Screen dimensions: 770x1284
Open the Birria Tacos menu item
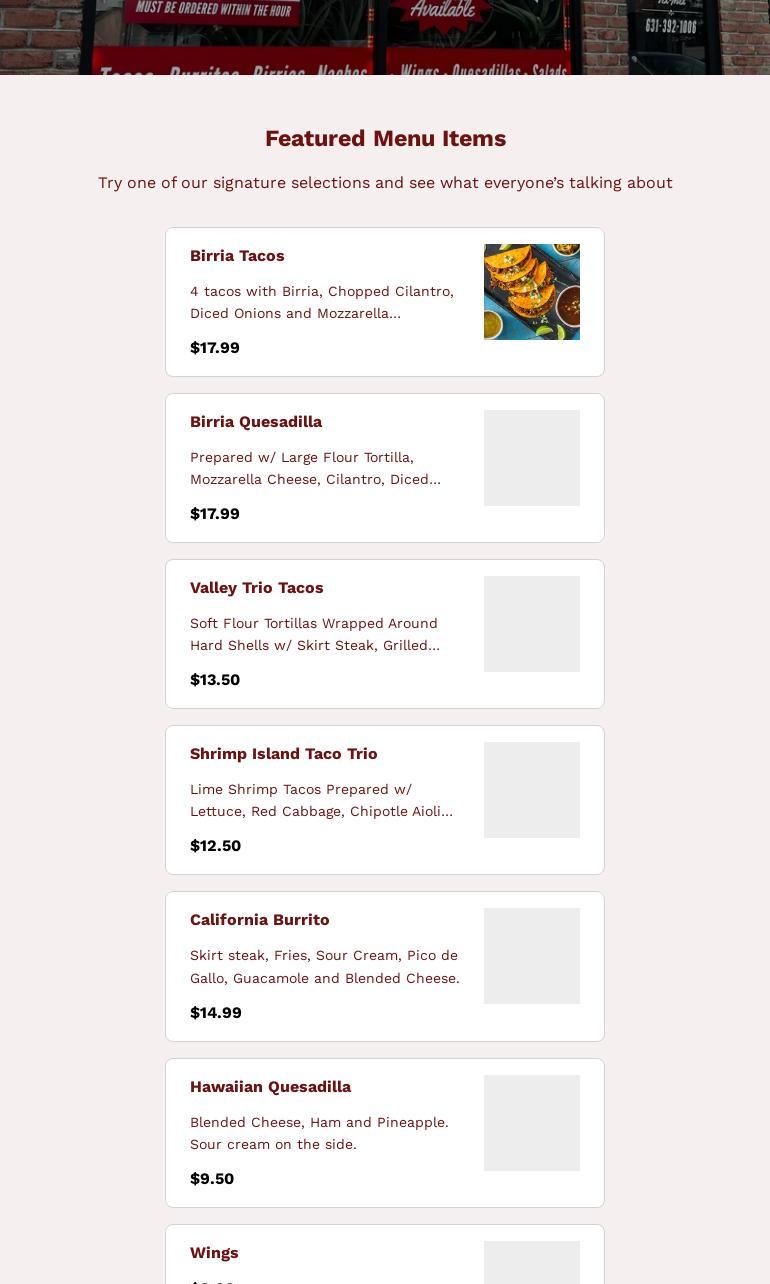click(384, 302)
